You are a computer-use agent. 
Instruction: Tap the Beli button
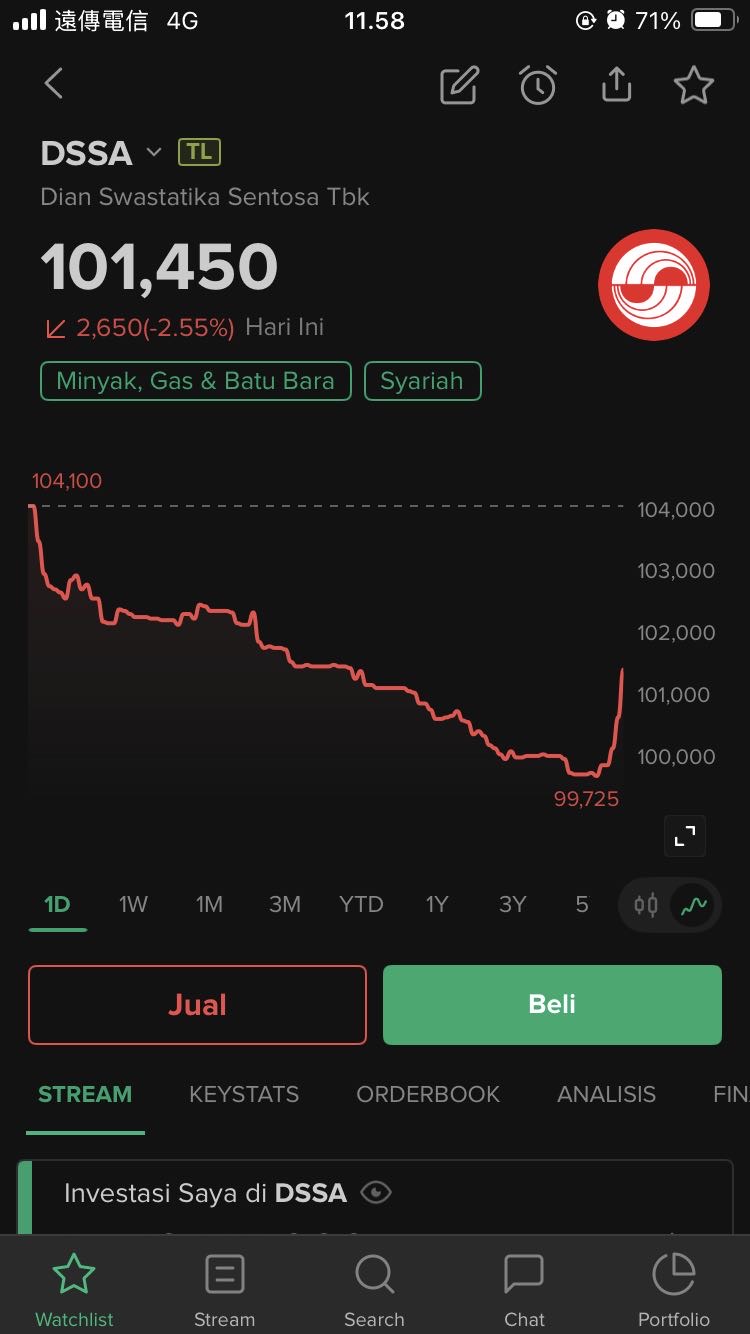(x=552, y=1005)
